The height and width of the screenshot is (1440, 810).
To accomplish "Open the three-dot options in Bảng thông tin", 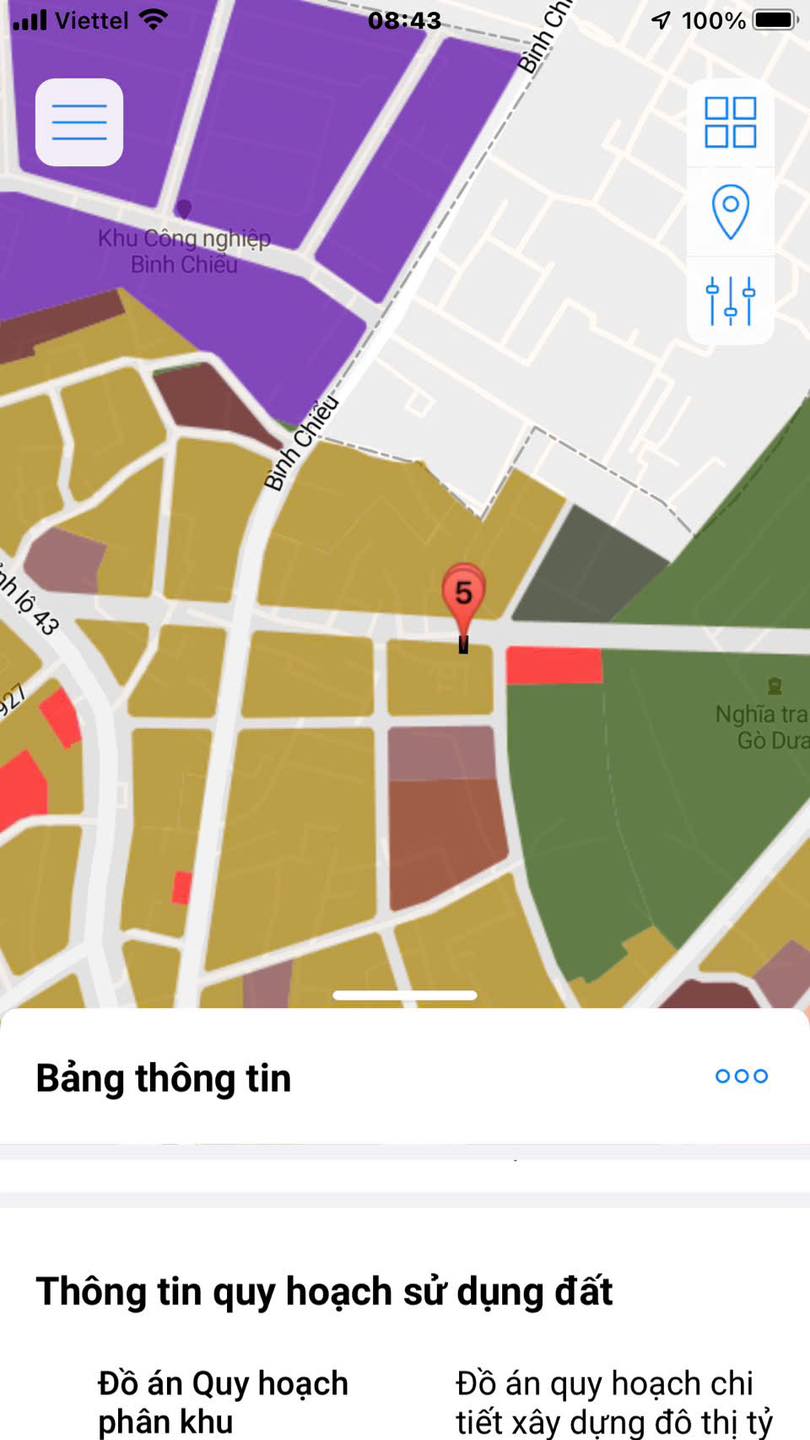I will [x=741, y=1076].
